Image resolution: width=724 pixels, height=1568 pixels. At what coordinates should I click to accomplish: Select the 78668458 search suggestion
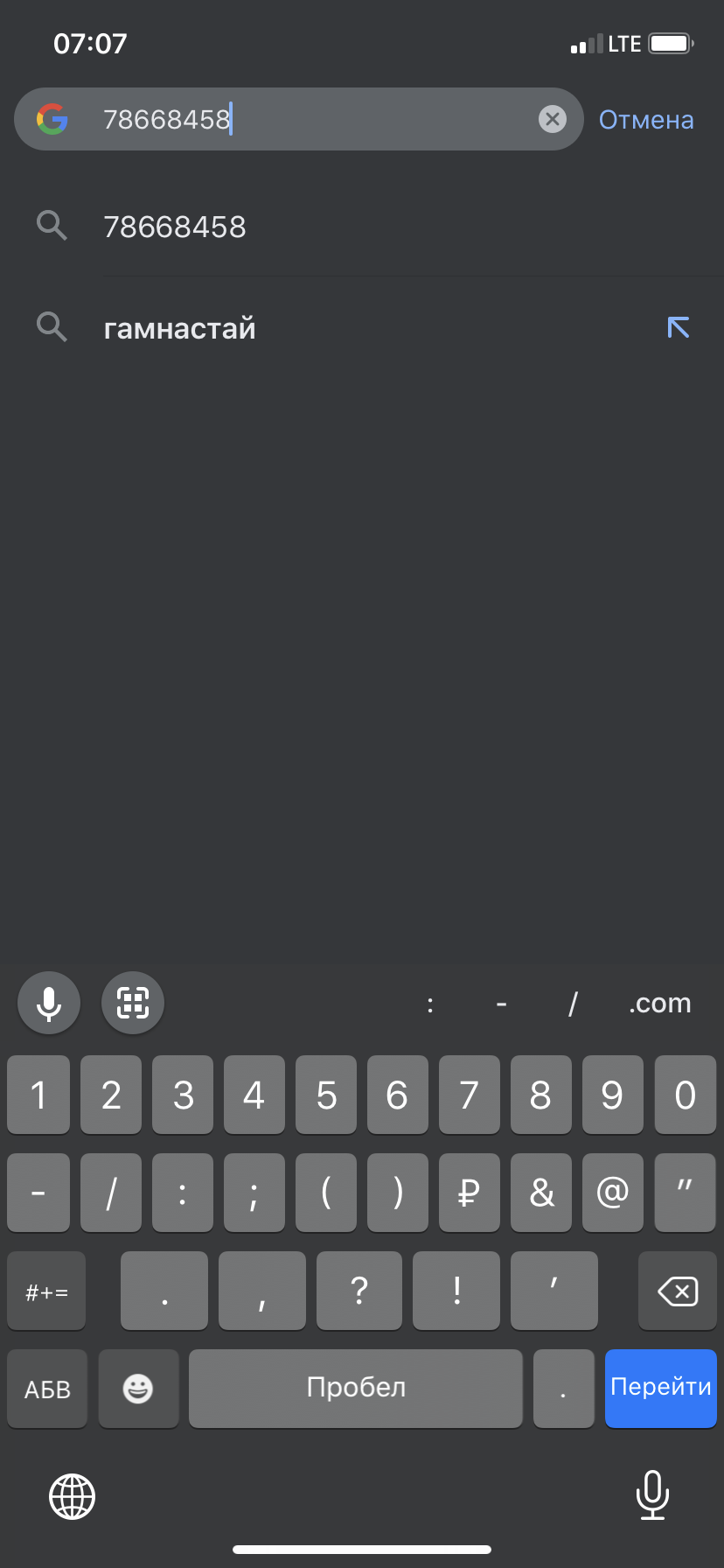pos(362,227)
